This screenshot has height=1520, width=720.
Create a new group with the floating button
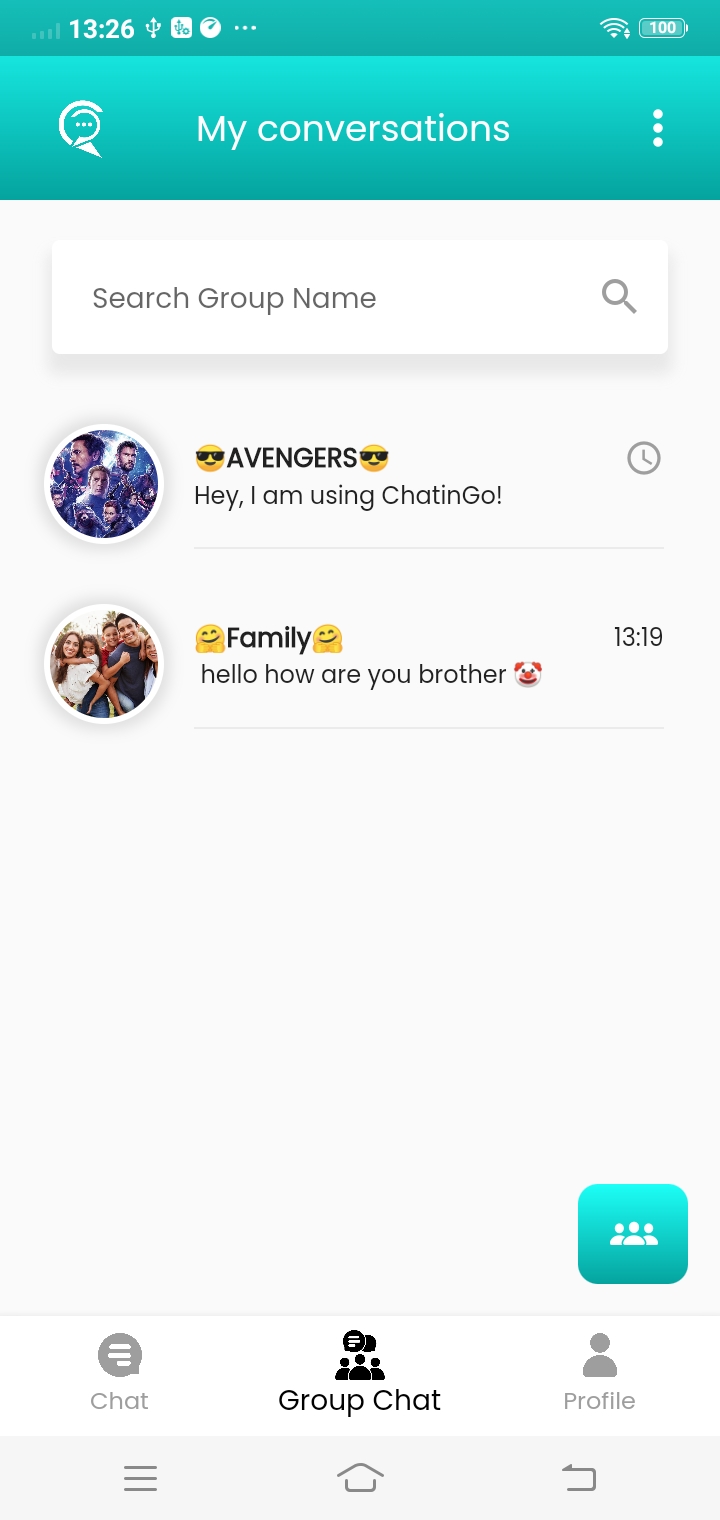tap(632, 1233)
